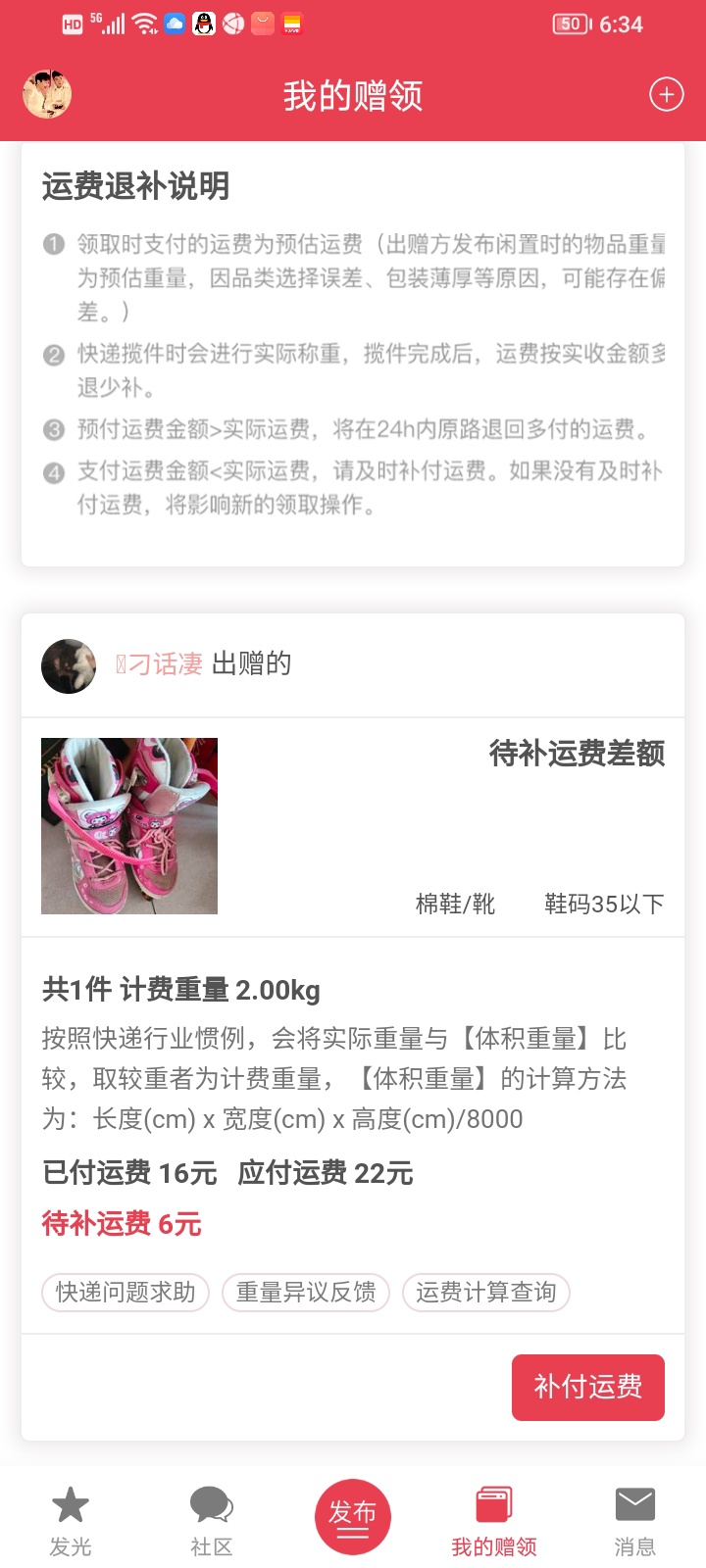Tap the red 发布 button
The height and width of the screenshot is (1568, 706).
coord(353,1516)
